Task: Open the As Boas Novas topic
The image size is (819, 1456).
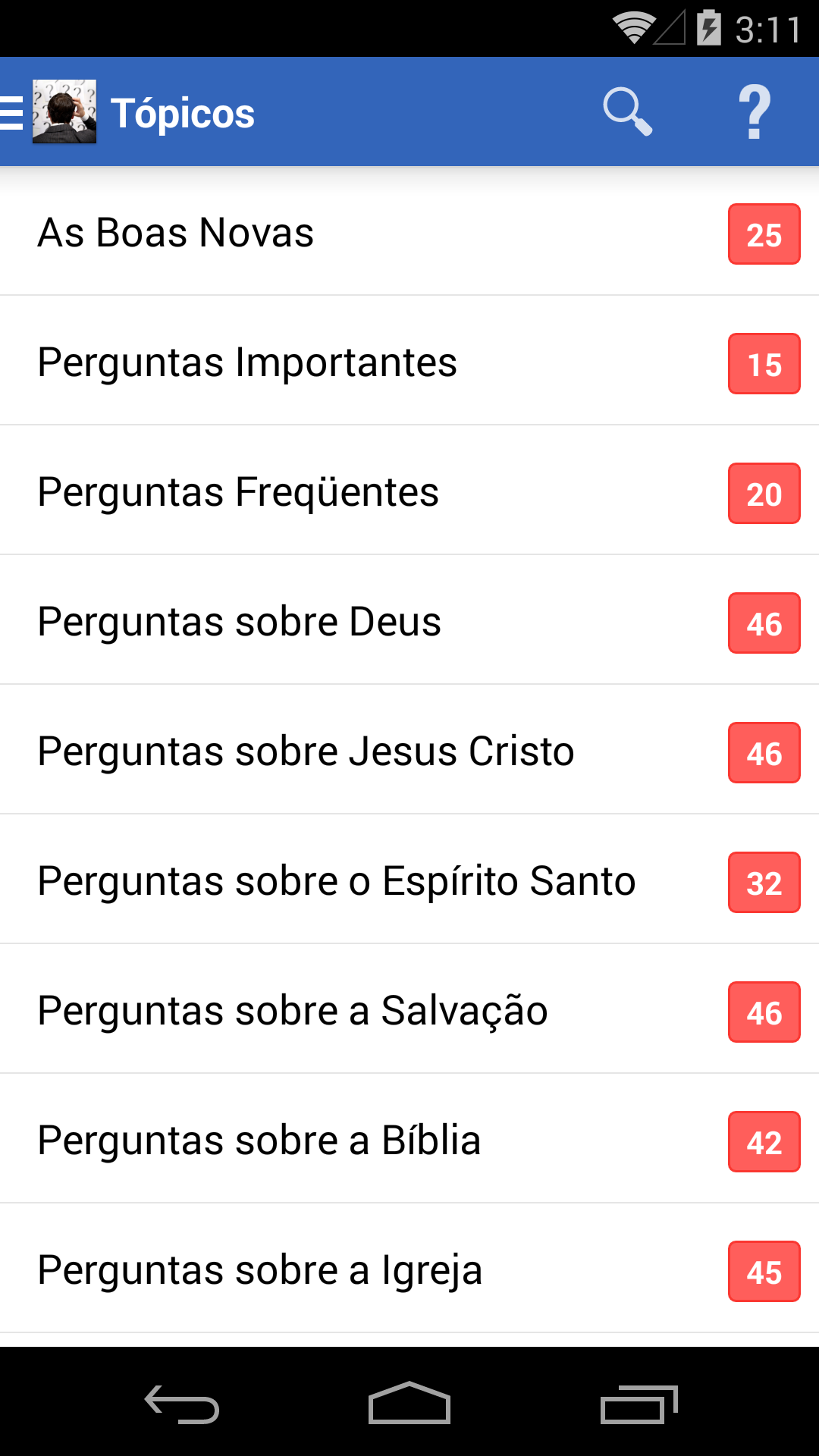Action: [x=409, y=231]
